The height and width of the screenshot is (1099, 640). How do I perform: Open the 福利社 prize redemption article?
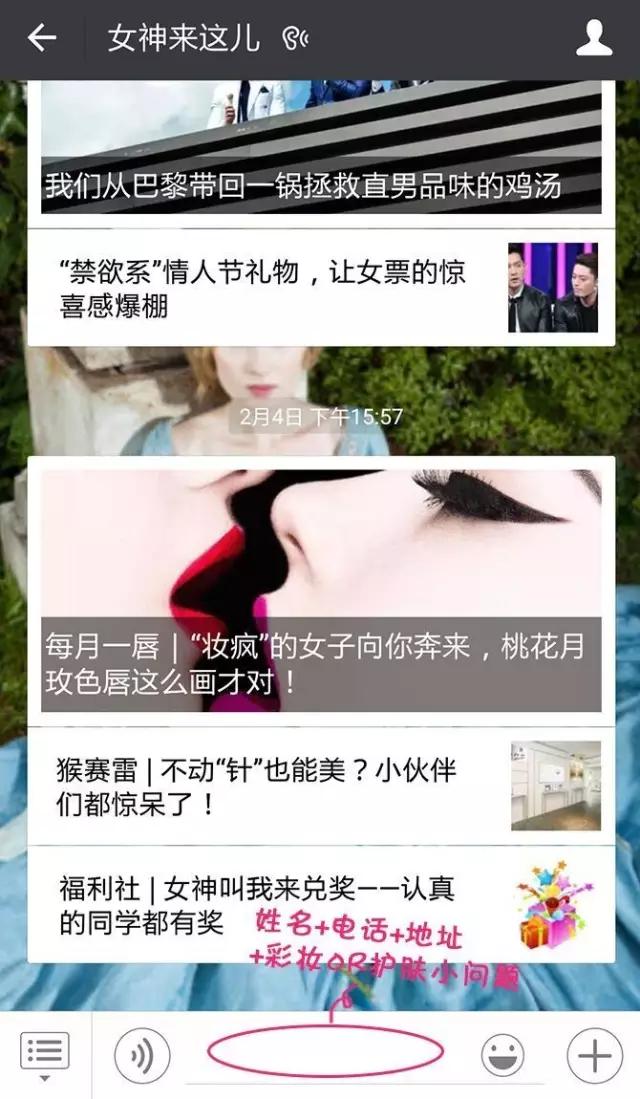pyautogui.click(x=320, y=904)
